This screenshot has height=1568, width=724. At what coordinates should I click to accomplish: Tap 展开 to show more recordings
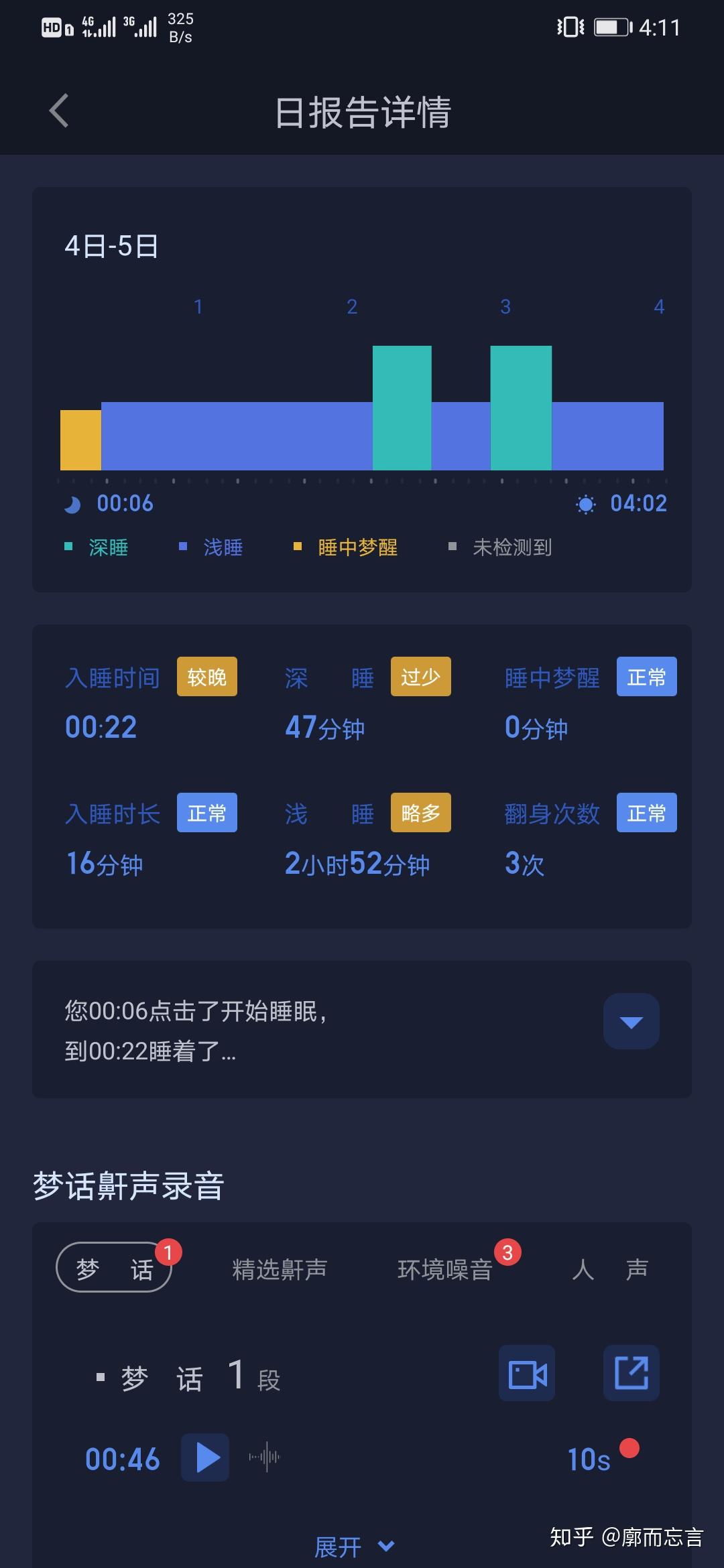click(353, 1547)
